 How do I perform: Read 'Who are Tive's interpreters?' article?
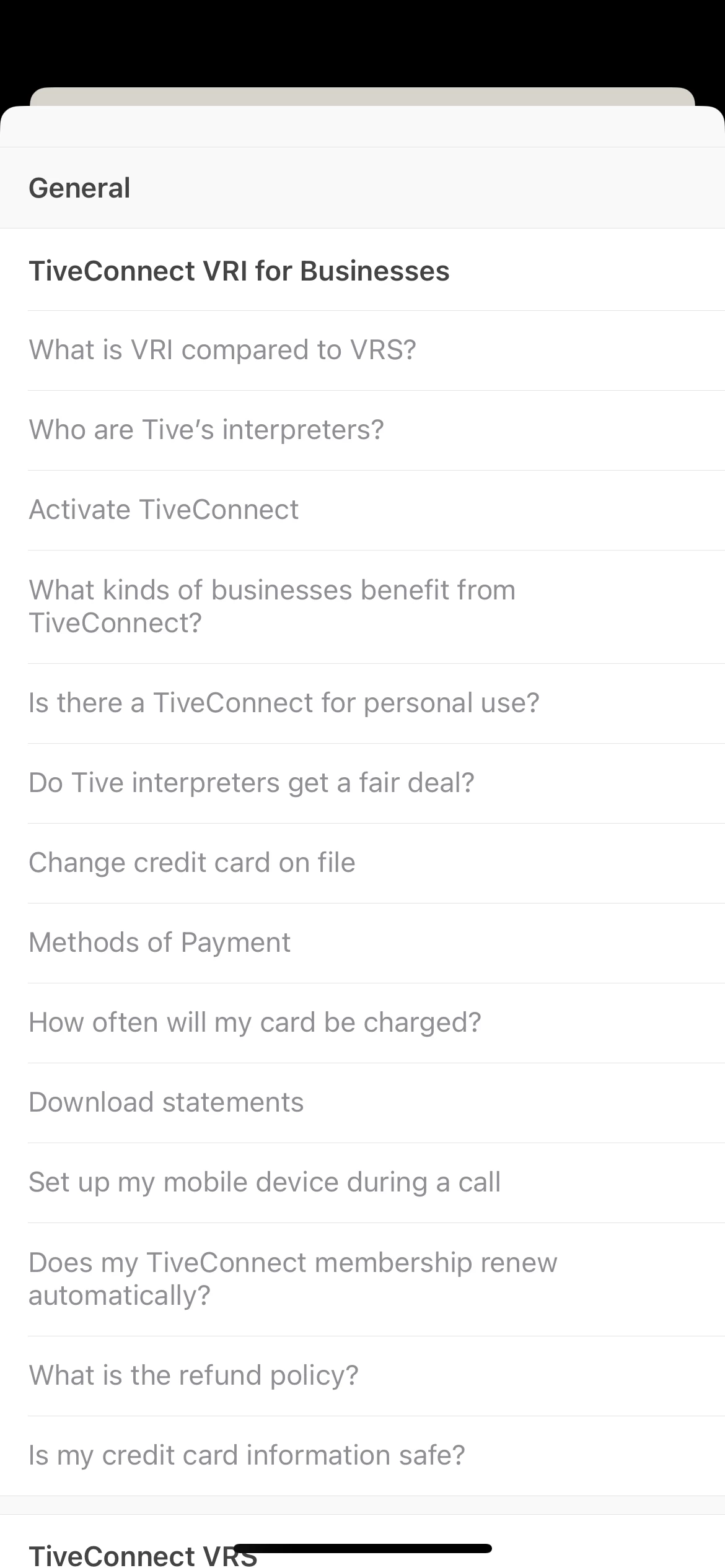(x=206, y=430)
